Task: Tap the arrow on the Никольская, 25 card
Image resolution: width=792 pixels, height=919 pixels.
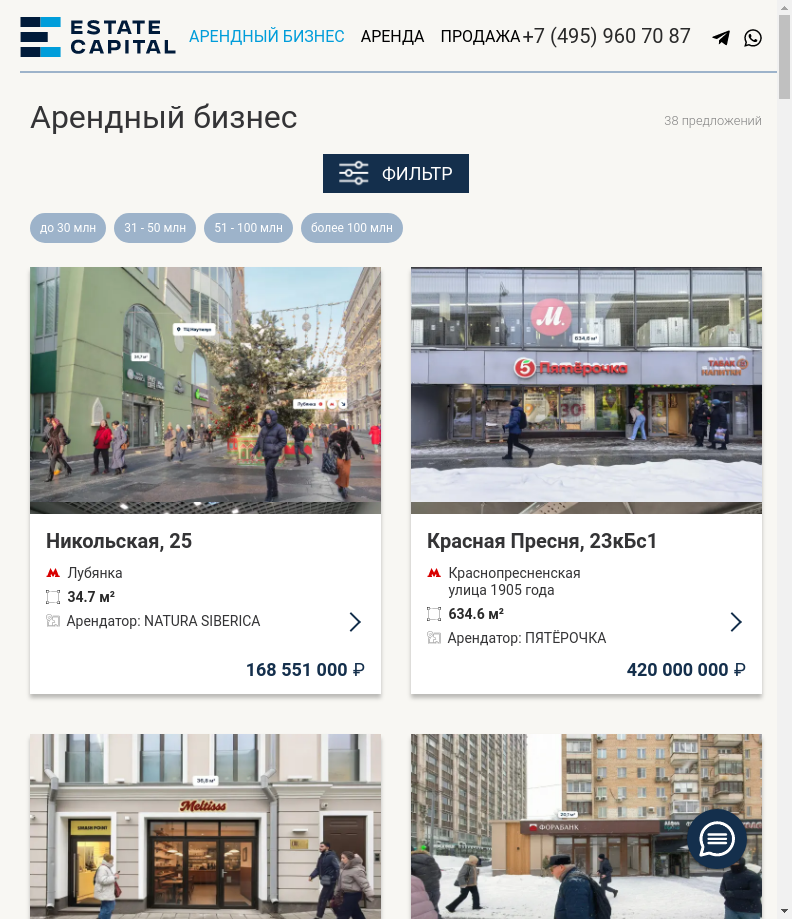Action: (355, 622)
